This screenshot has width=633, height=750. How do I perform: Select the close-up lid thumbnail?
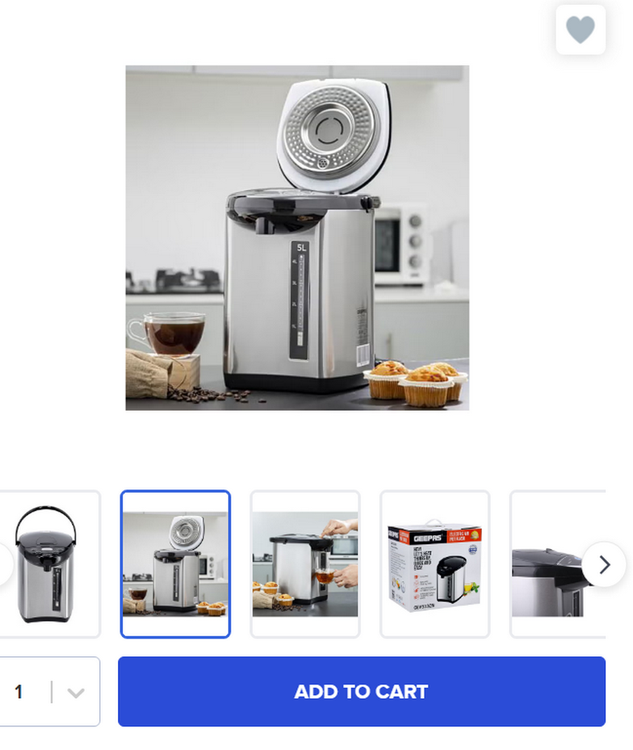click(558, 564)
